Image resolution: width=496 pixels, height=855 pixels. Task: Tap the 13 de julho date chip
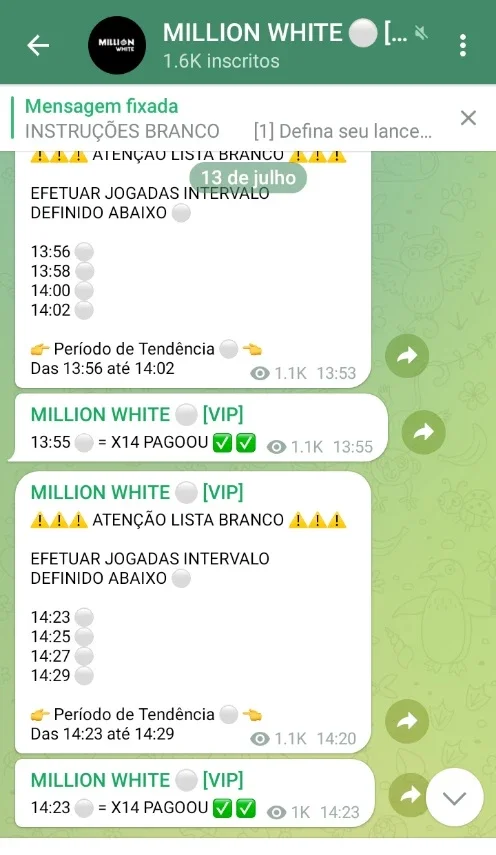(x=248, y=178)
